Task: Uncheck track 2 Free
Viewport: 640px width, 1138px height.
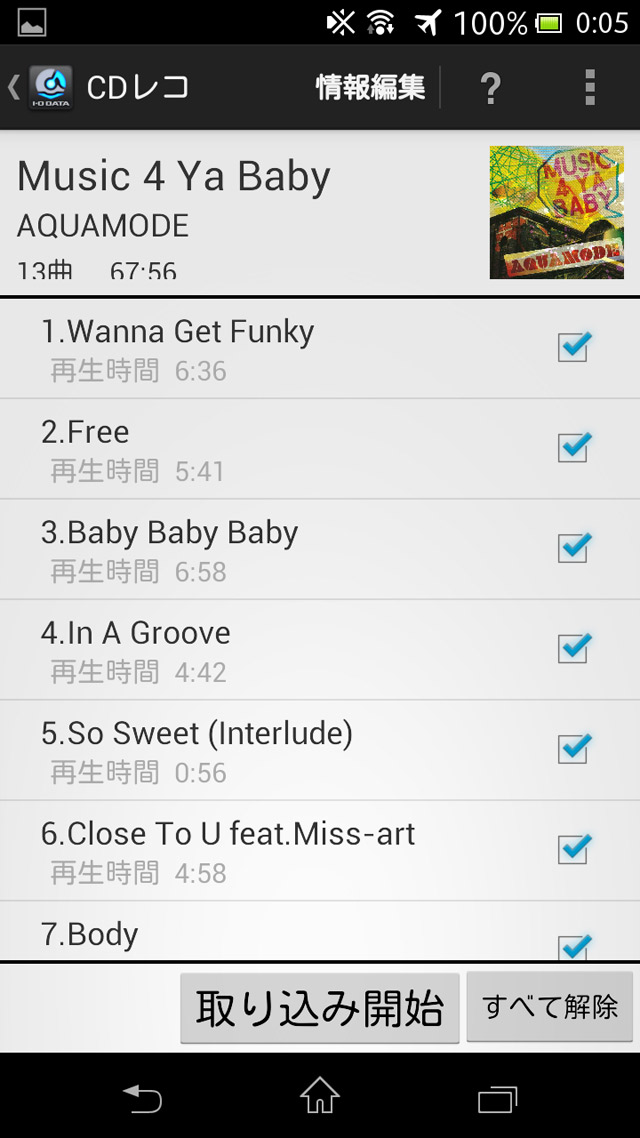Action: click(x=575, y=446)
